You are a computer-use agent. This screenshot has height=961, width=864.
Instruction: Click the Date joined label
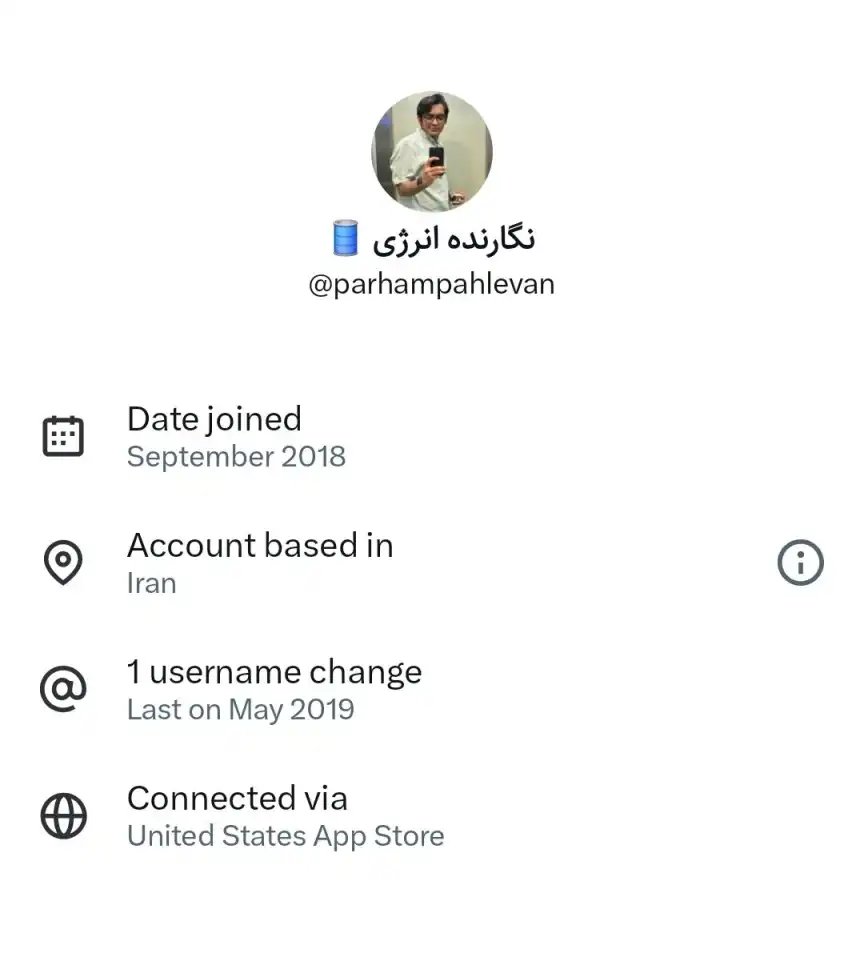coord(214,419)
